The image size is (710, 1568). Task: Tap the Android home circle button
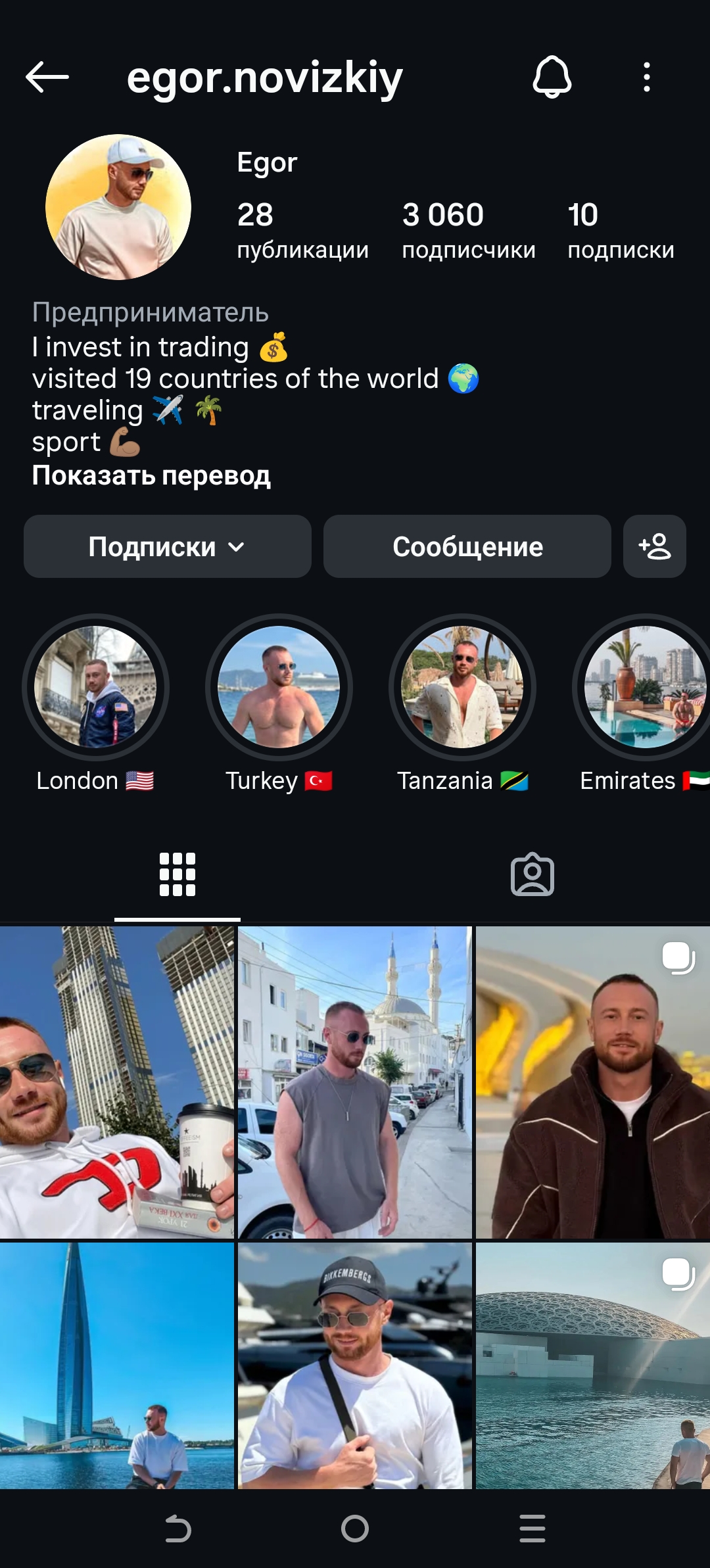pyautogui.click(x=354, y=1530)
